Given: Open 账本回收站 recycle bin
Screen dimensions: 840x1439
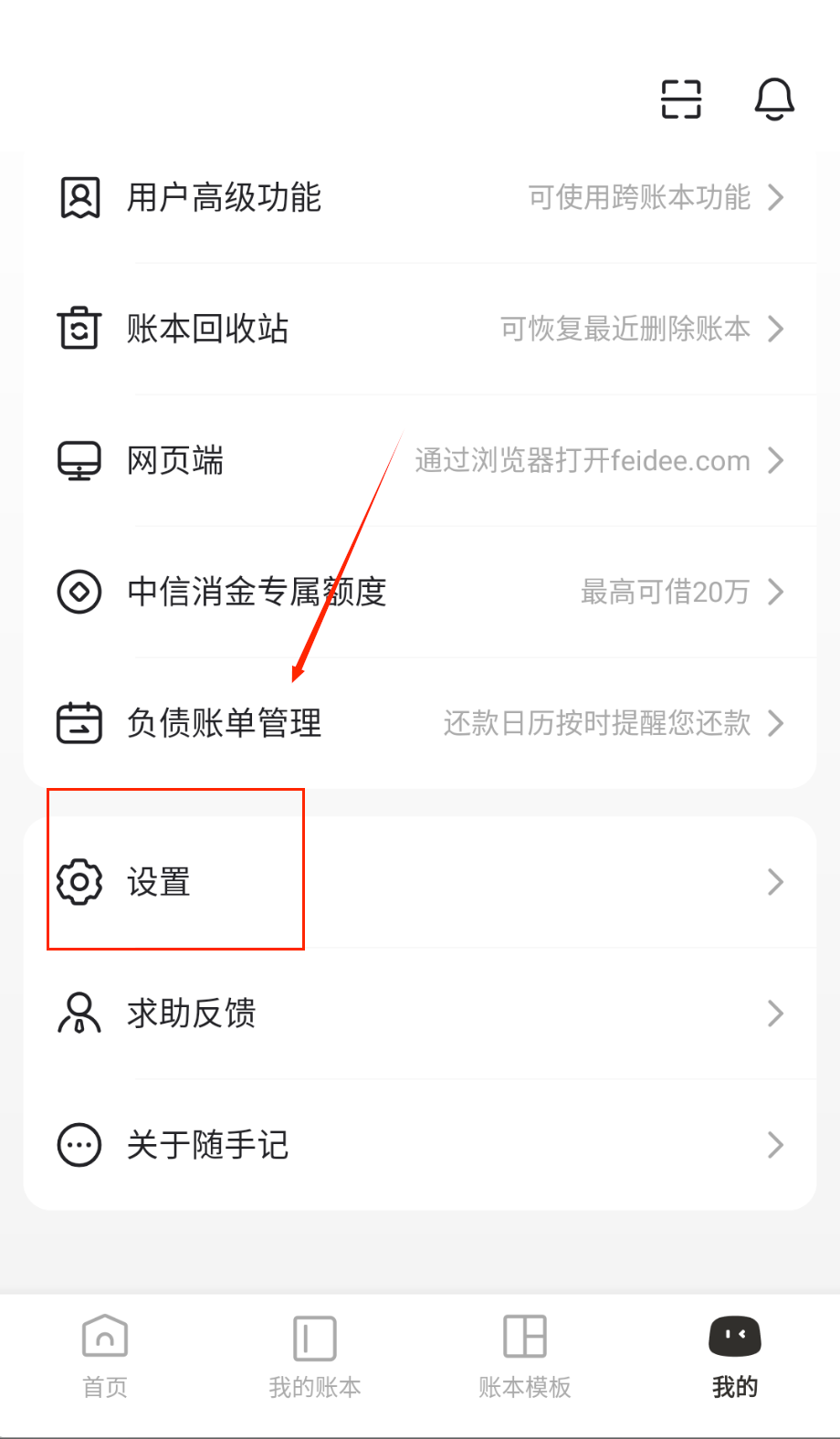Looking at the screenshot, I should coord(420,329).
